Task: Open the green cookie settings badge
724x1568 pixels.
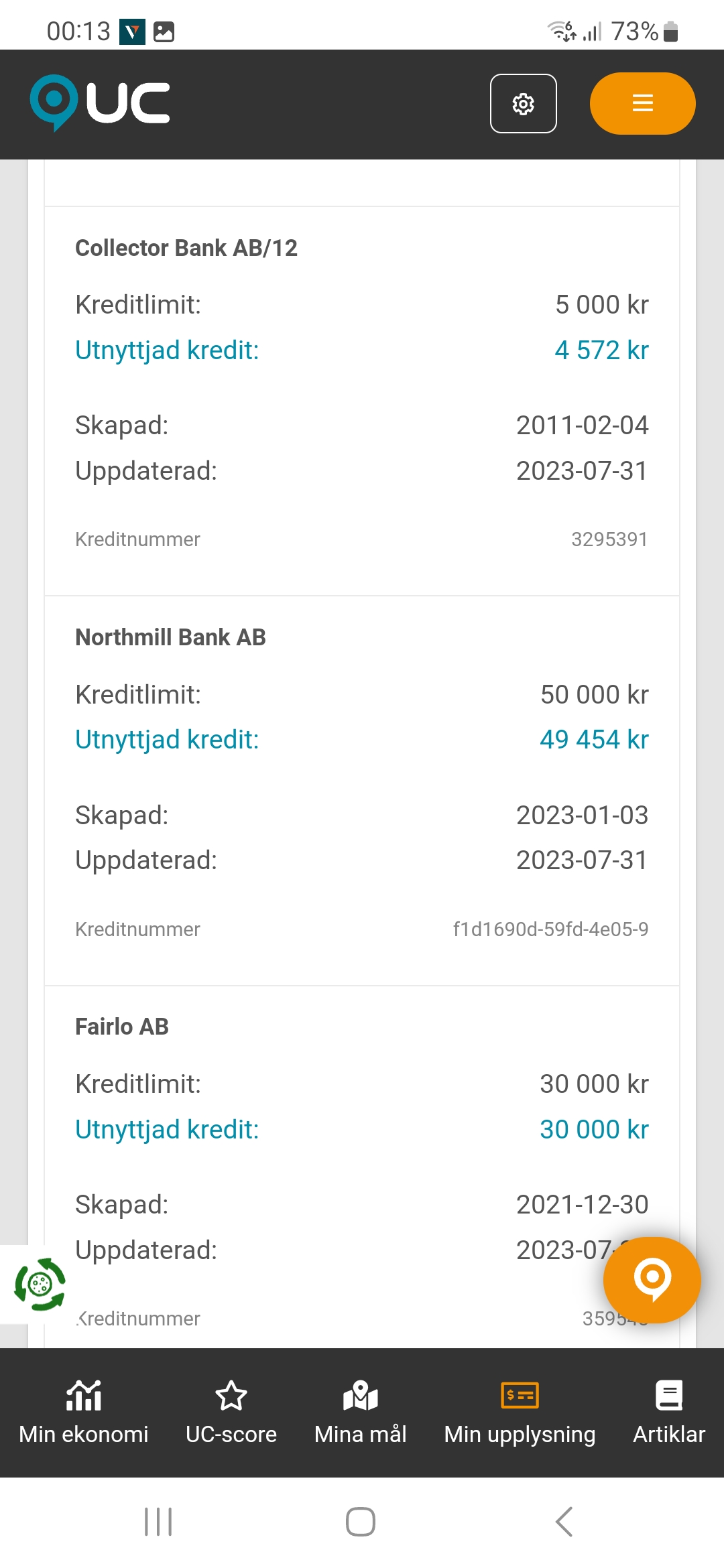Action: pos(40,1285)
